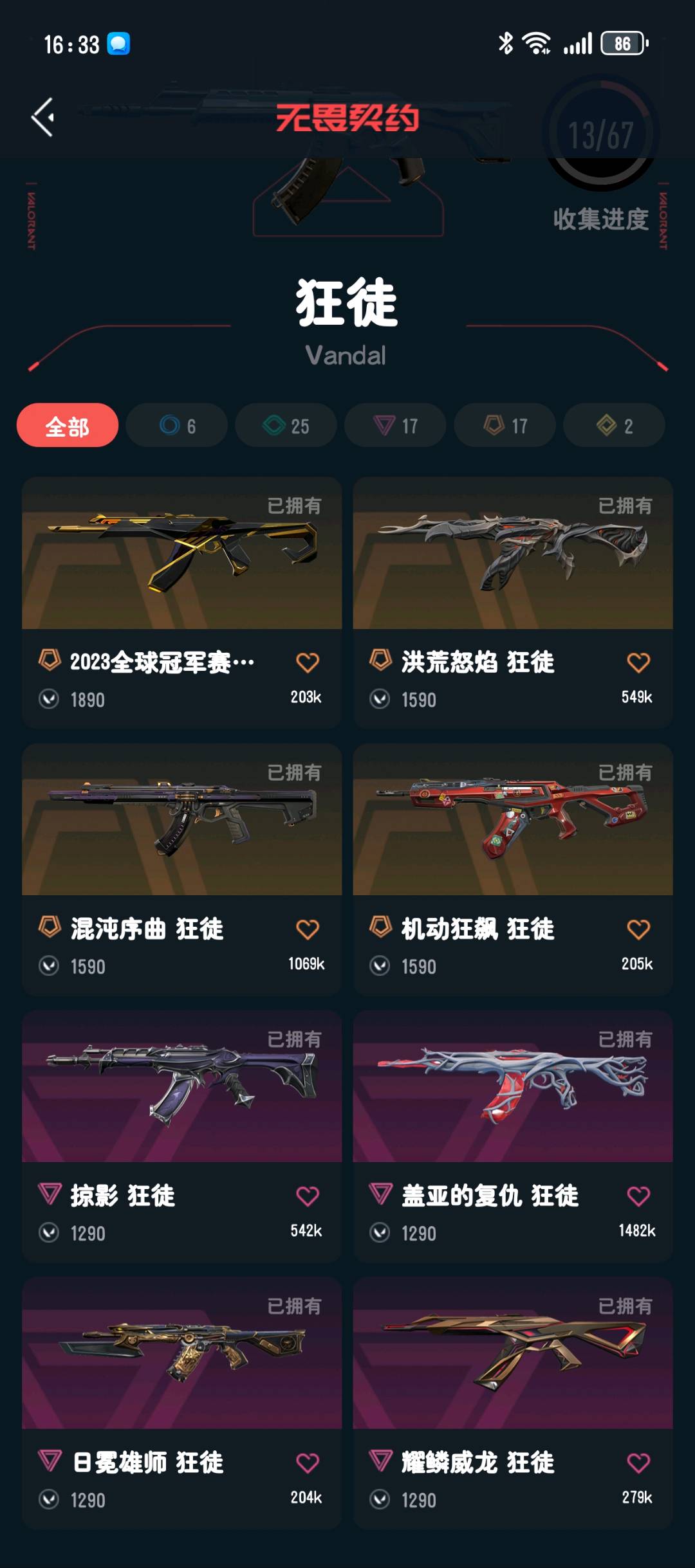Open the 掠影 狂徒 skin card
Screen dimensions: 695x1568
click(182, 1136)
